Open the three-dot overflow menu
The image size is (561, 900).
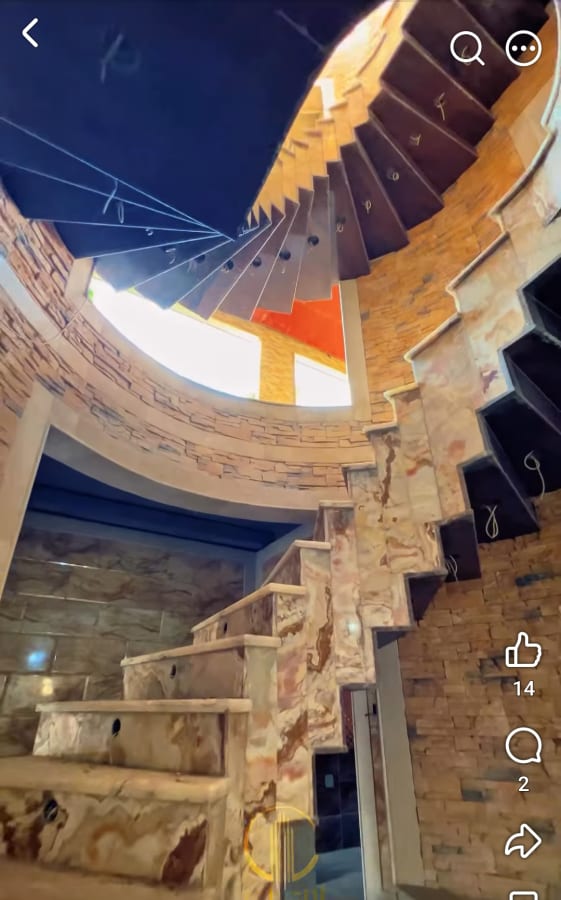click(x=523, y=49)
